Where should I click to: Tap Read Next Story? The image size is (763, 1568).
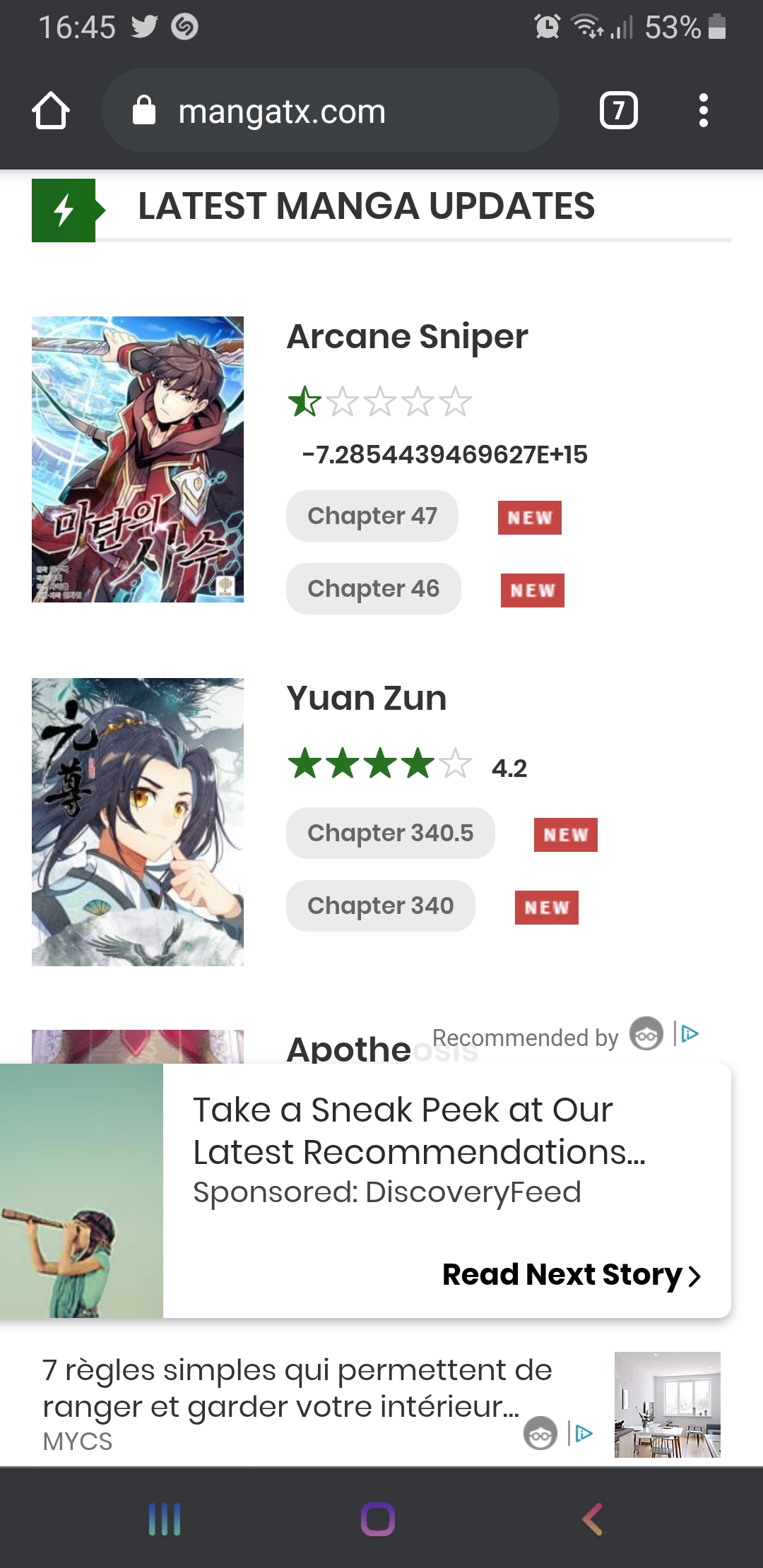click(x=571, y=1275)
